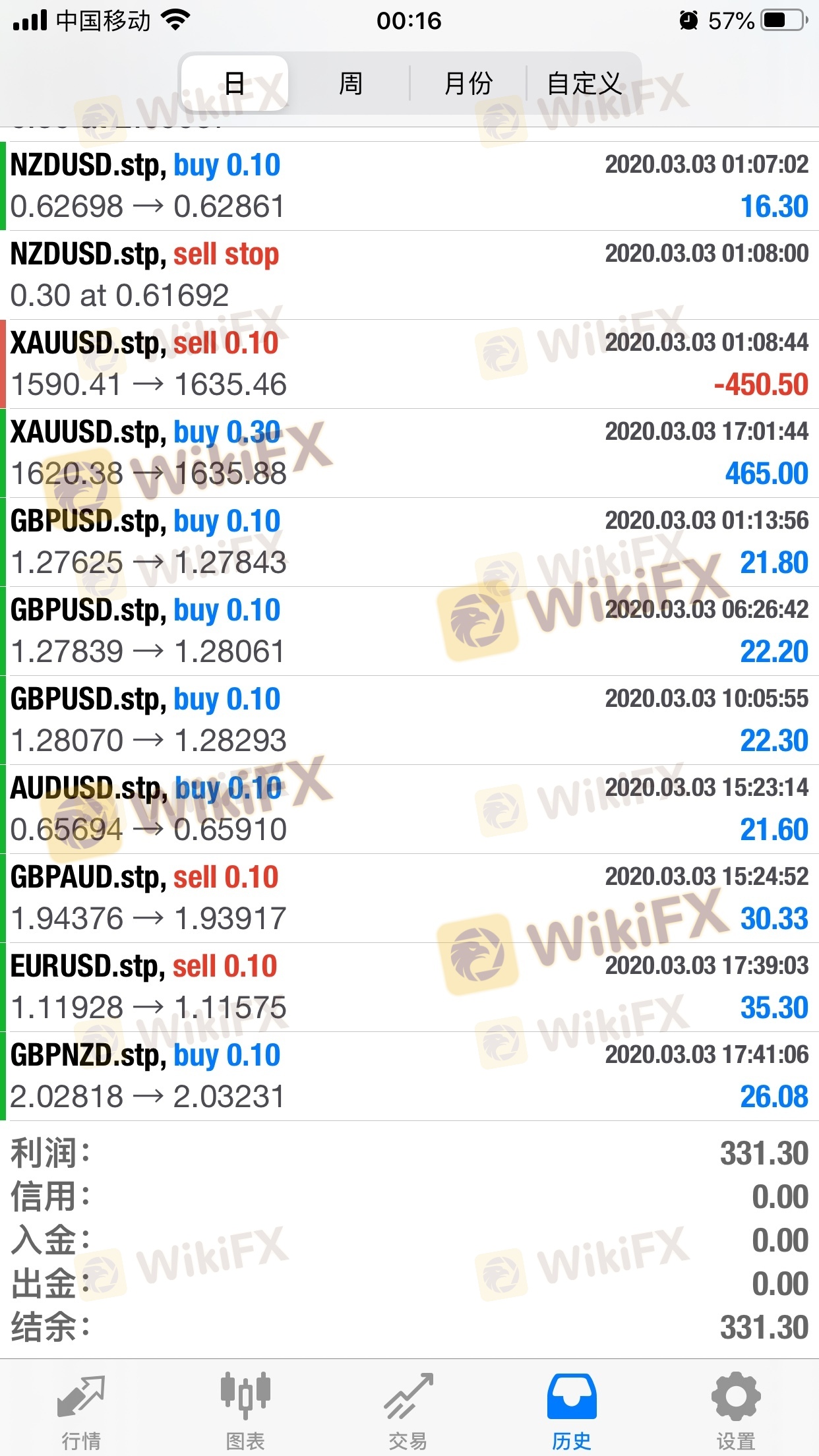This screenshot has width=819, height=1456.
Task: Open the GBPUSD.stp trade with profit 21.80
Action: 409,542
